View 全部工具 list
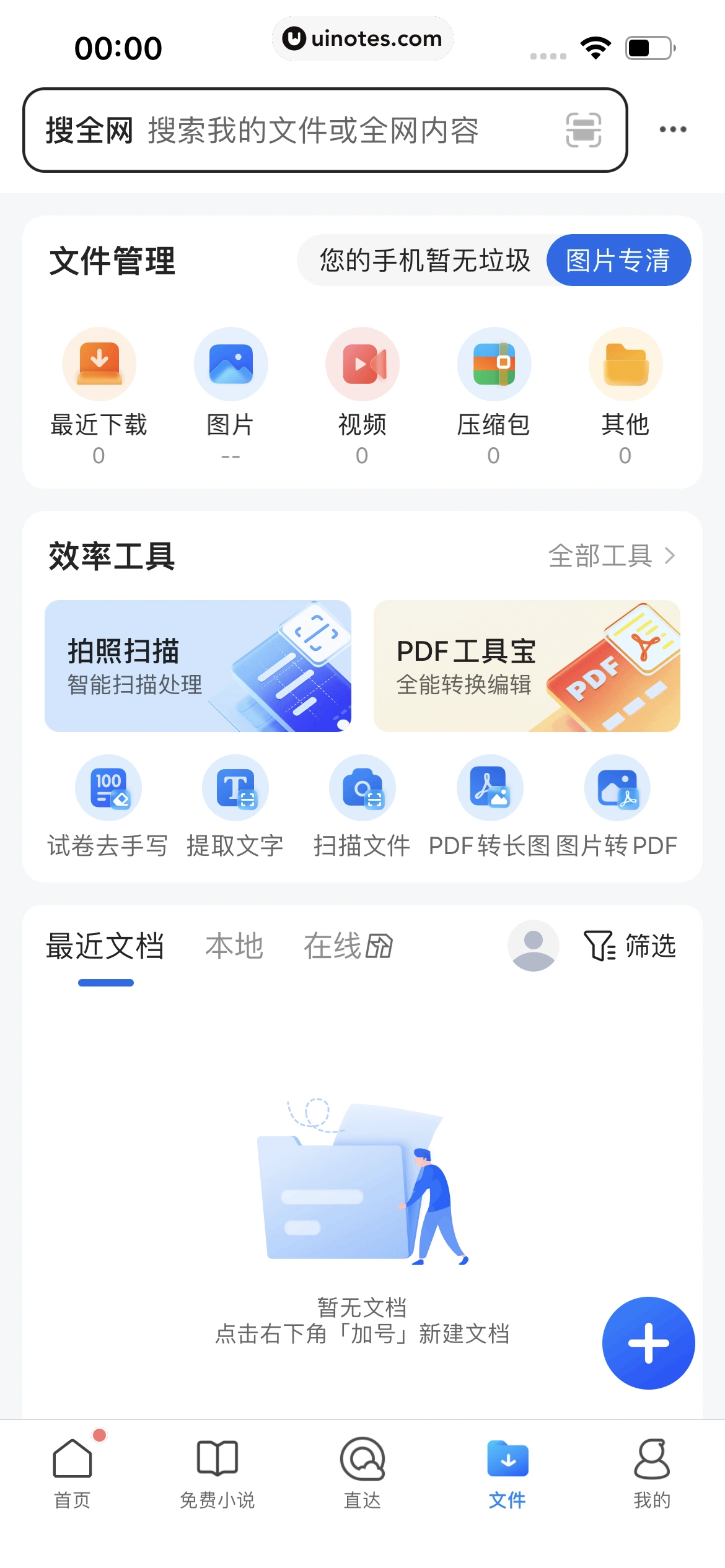 click(610, 555)
